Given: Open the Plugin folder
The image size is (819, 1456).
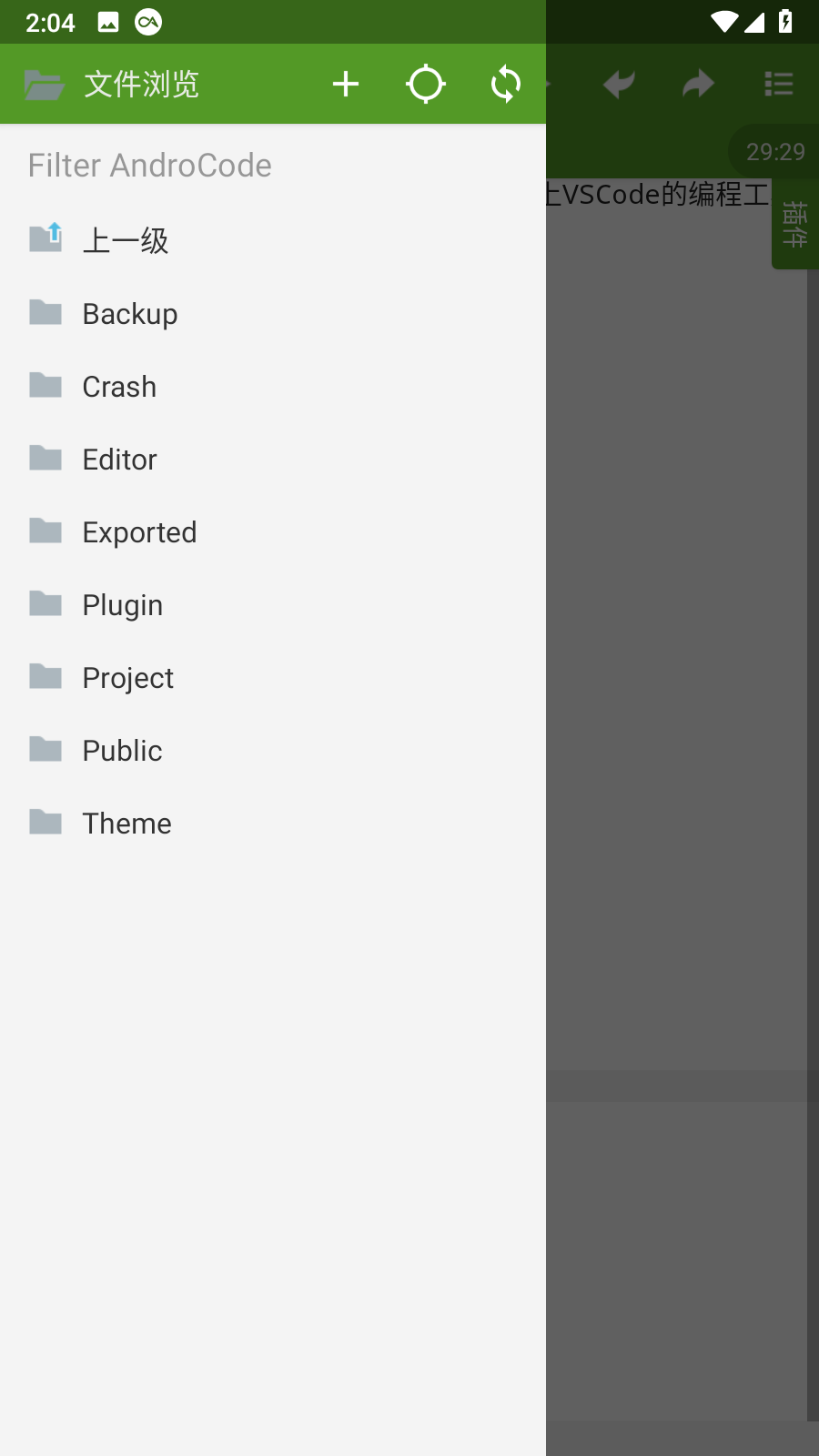Looking at the screenshot, I should tap(123, 605).
